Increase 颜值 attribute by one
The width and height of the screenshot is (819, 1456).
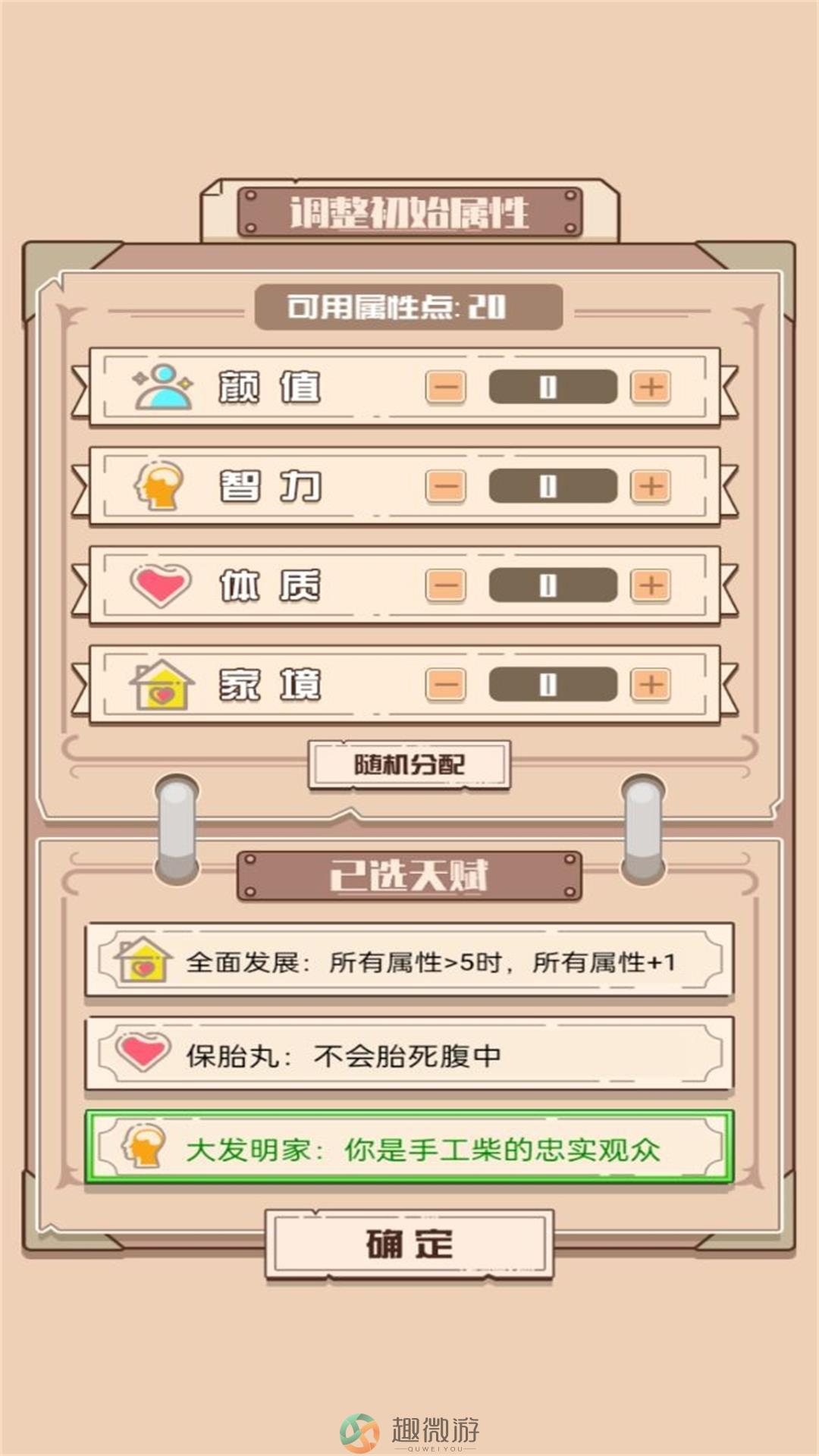(x=651, y=388)
